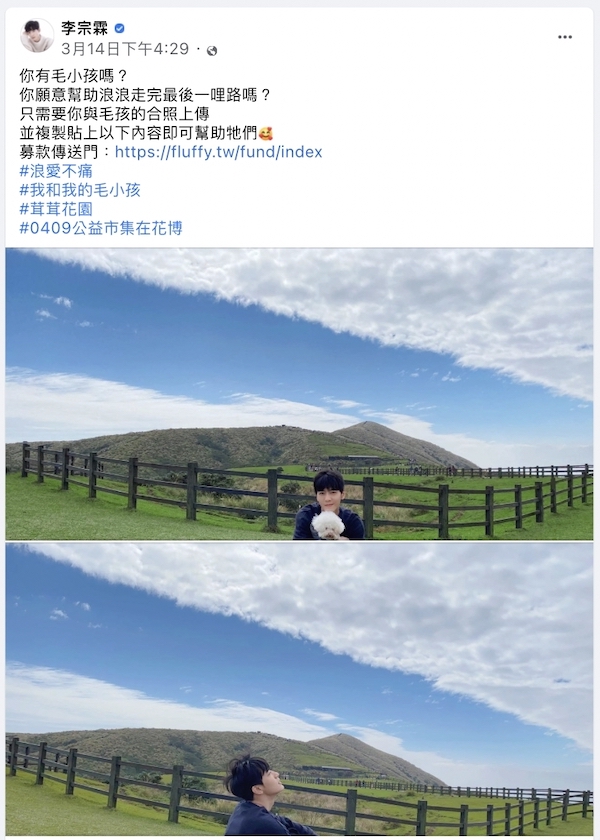The height and width of the screenshot is (840, 600).
Task: Open the fluffy.tw fund link
Action: click(218, 152)
